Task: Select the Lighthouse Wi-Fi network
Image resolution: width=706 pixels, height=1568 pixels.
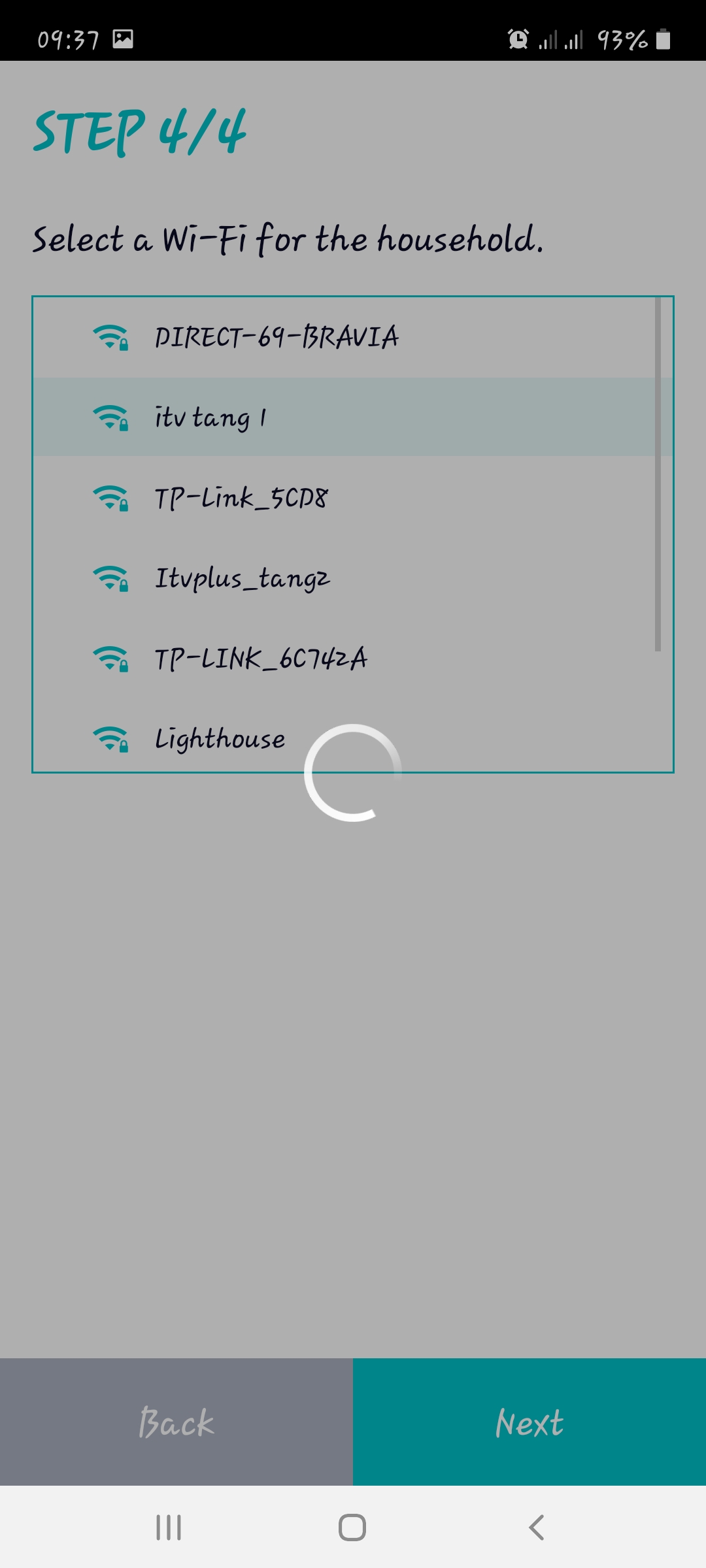Action: tap(220, 739)
